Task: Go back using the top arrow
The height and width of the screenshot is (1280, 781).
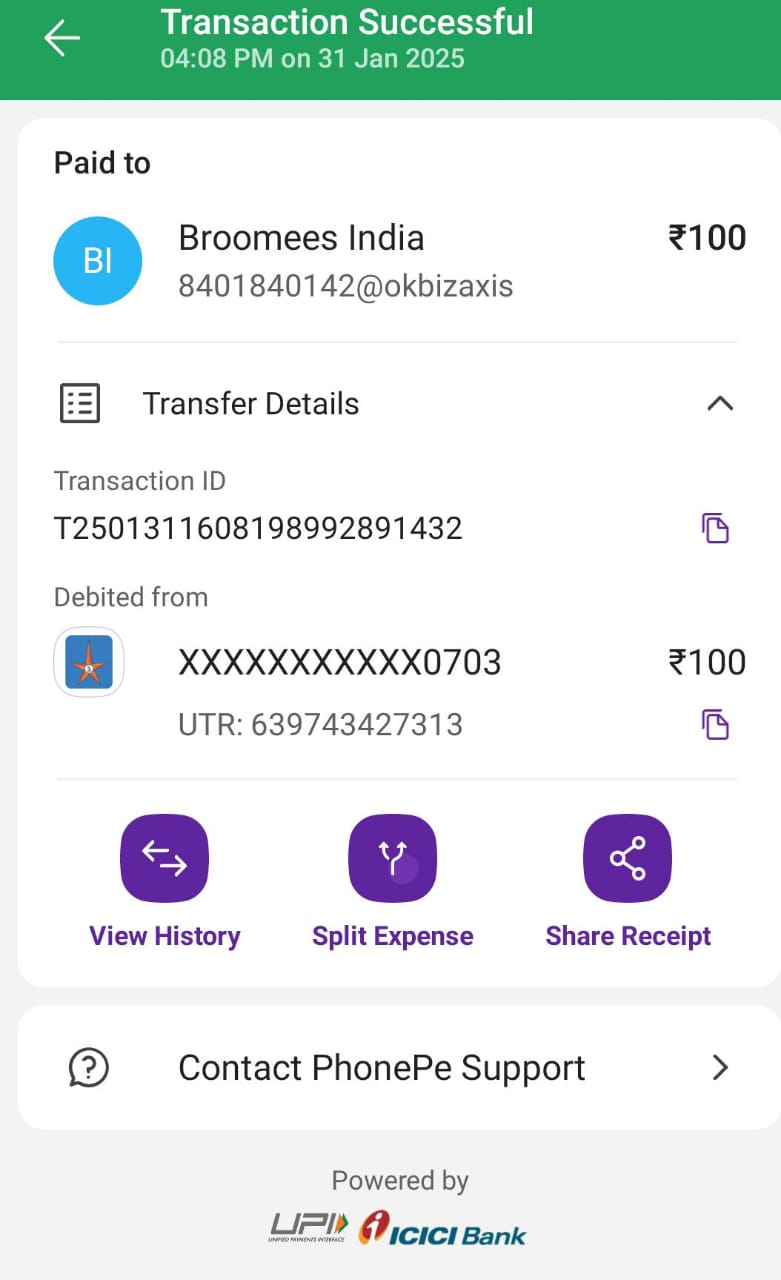Action: 62,39
